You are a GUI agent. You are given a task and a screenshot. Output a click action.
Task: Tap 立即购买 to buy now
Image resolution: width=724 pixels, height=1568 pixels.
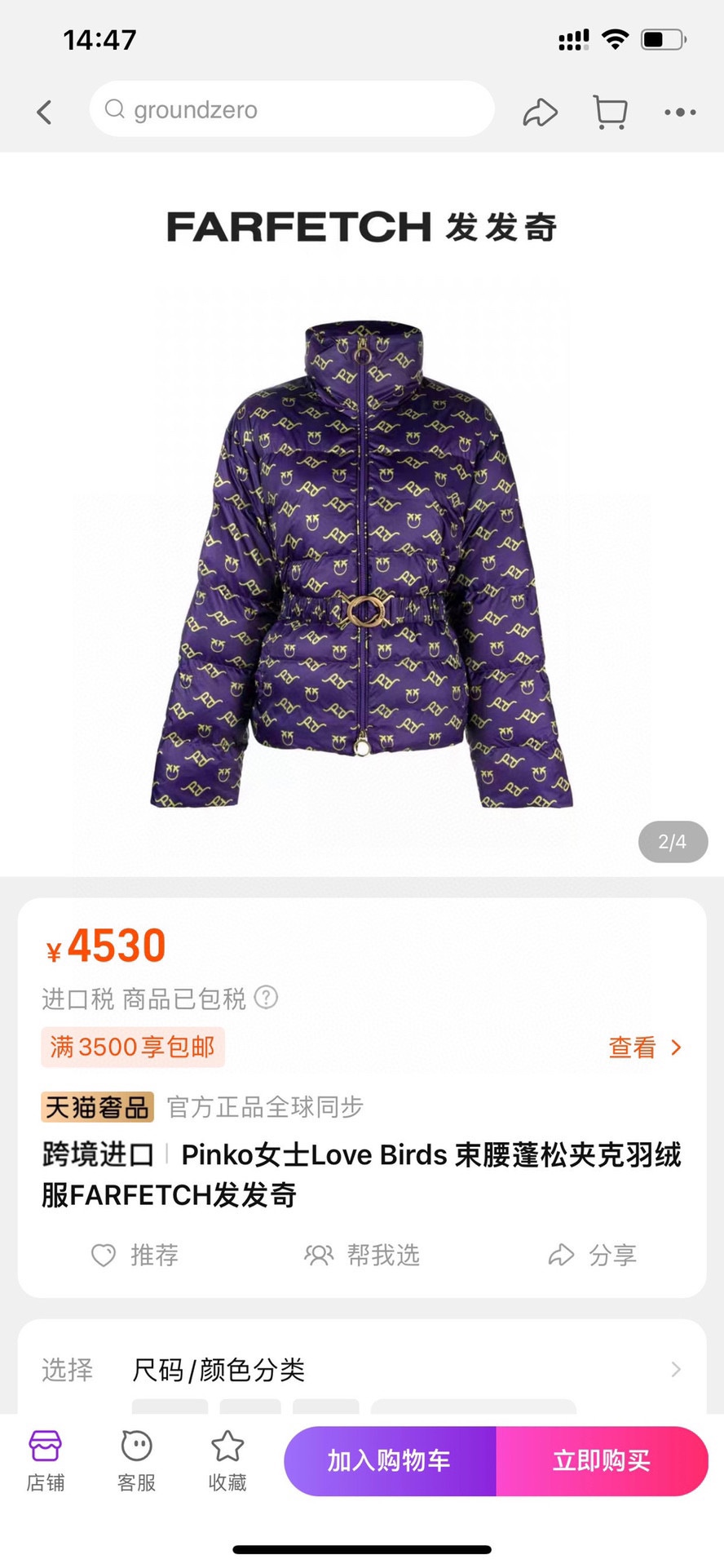(x=602, y=1460)
